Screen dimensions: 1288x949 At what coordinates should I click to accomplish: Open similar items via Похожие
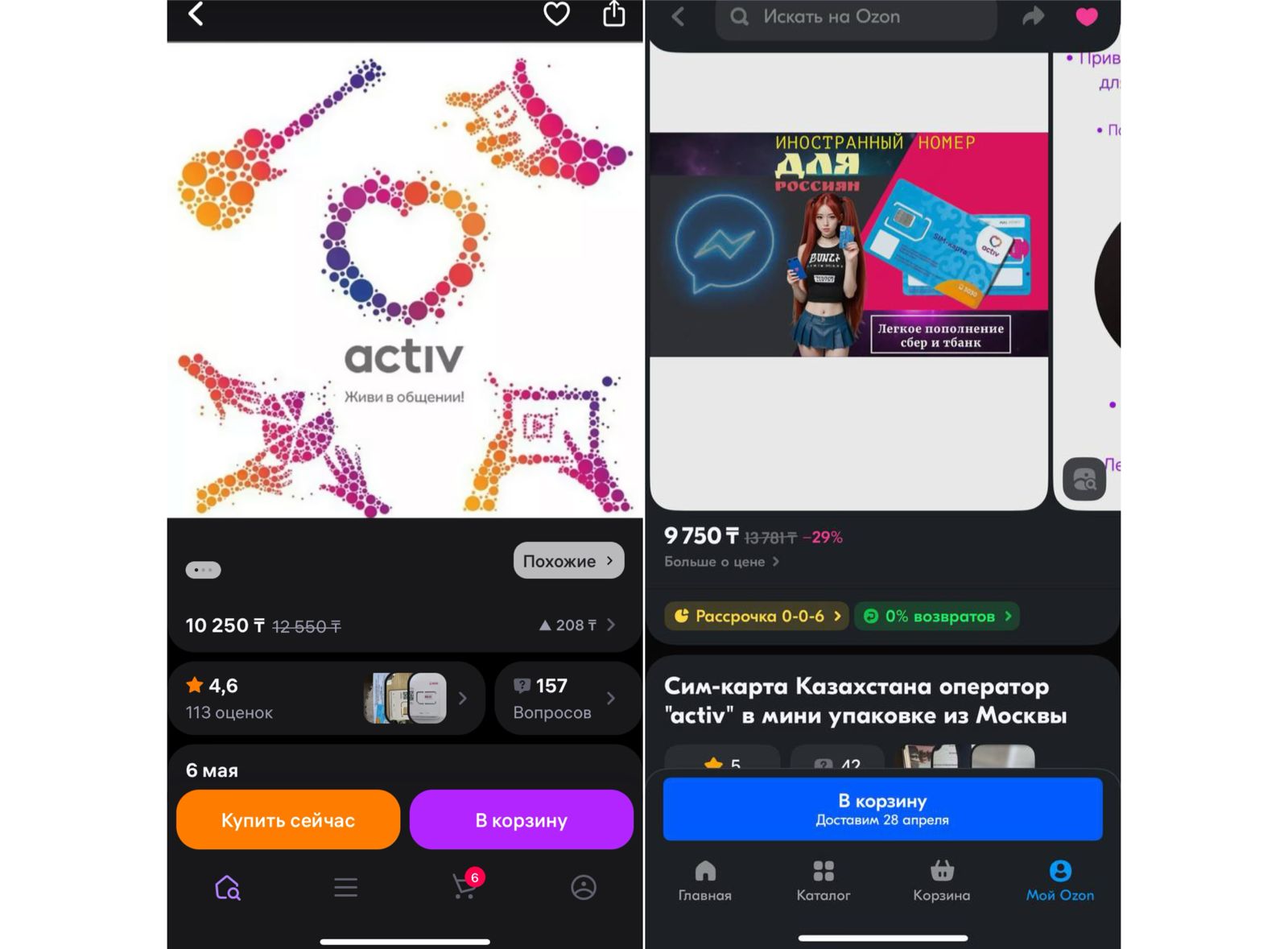tap(568, 561)
